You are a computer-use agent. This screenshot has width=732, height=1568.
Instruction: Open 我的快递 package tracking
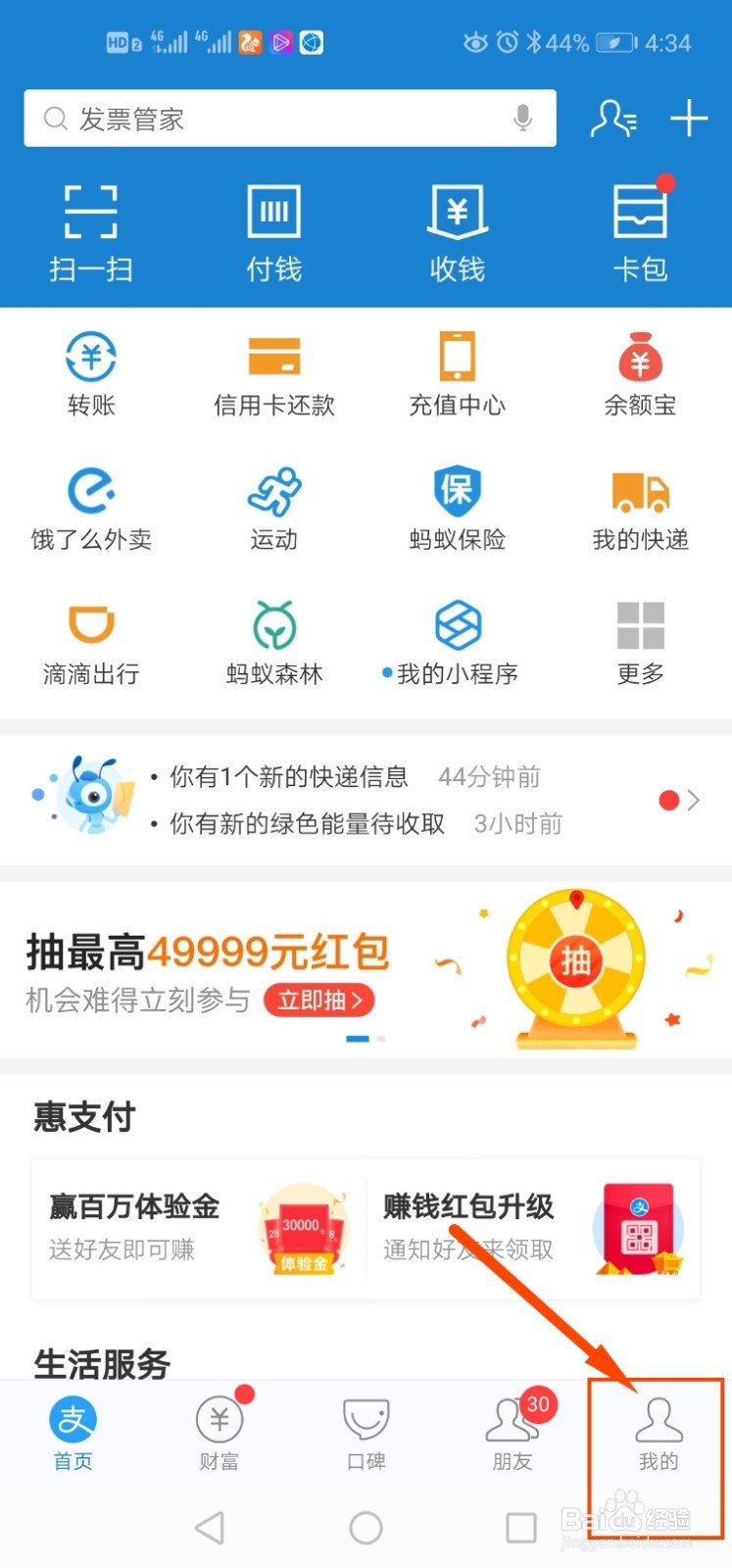coord(640,508)
